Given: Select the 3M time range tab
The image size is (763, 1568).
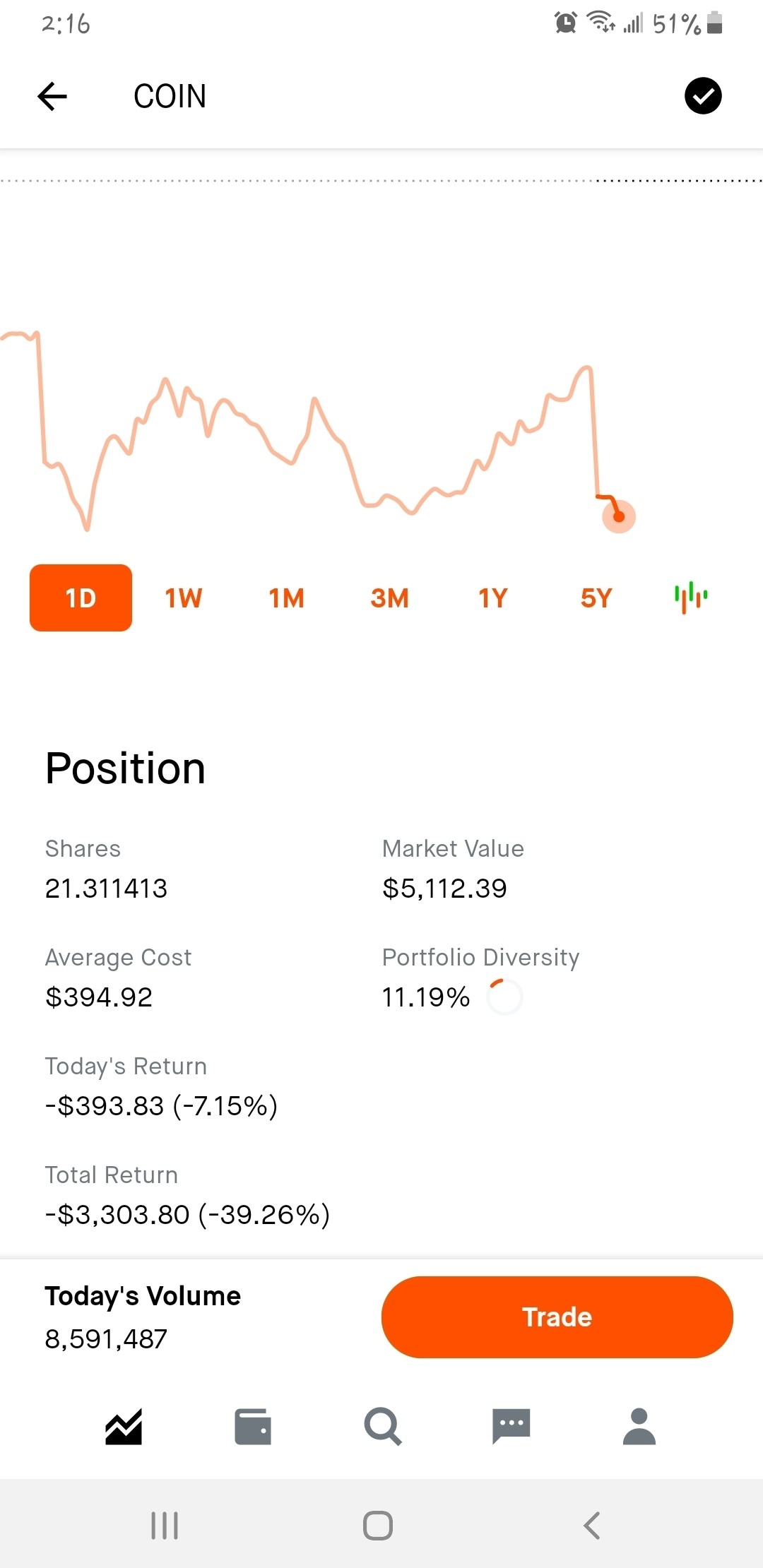Looking at the screenshot, I should click(389, 598).
